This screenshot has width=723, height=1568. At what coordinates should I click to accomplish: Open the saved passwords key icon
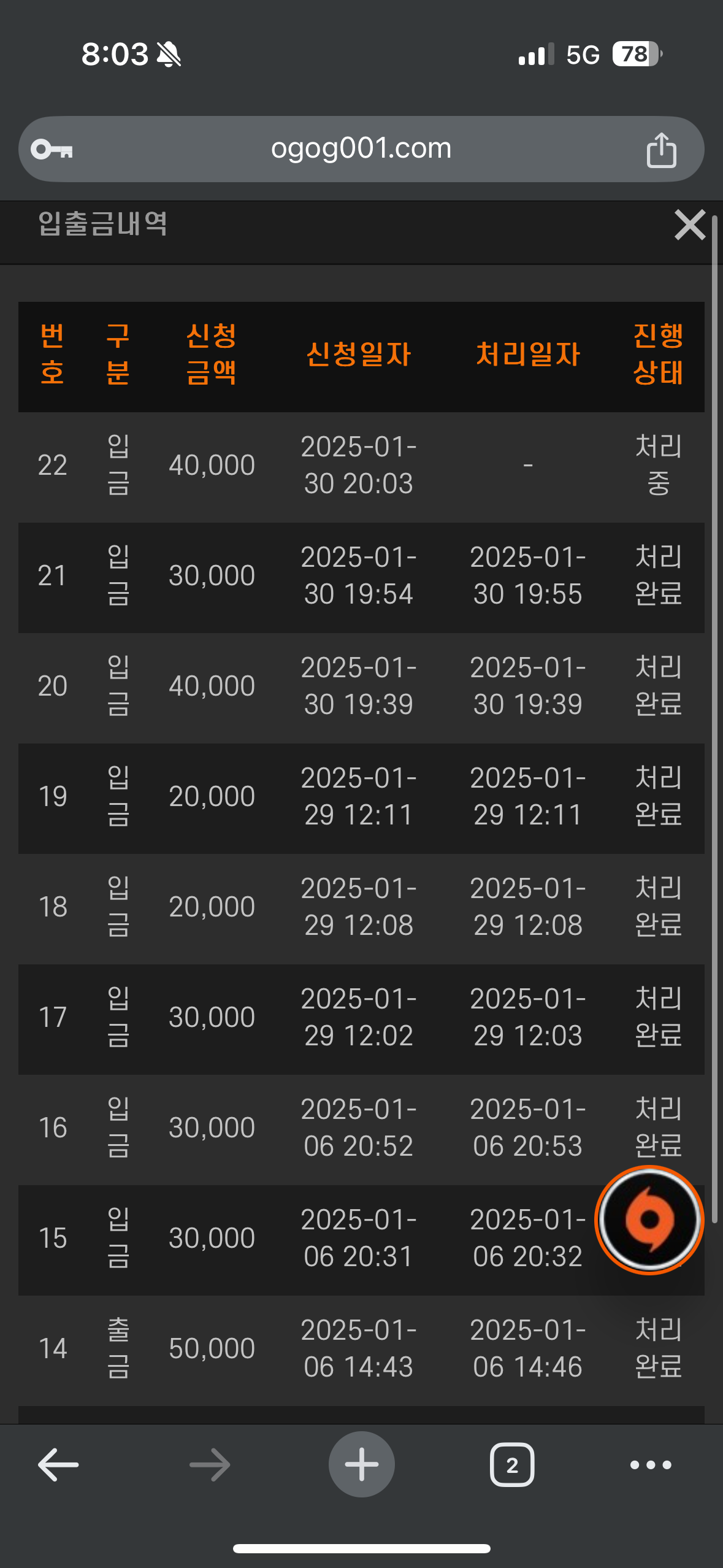click(52, 149)
